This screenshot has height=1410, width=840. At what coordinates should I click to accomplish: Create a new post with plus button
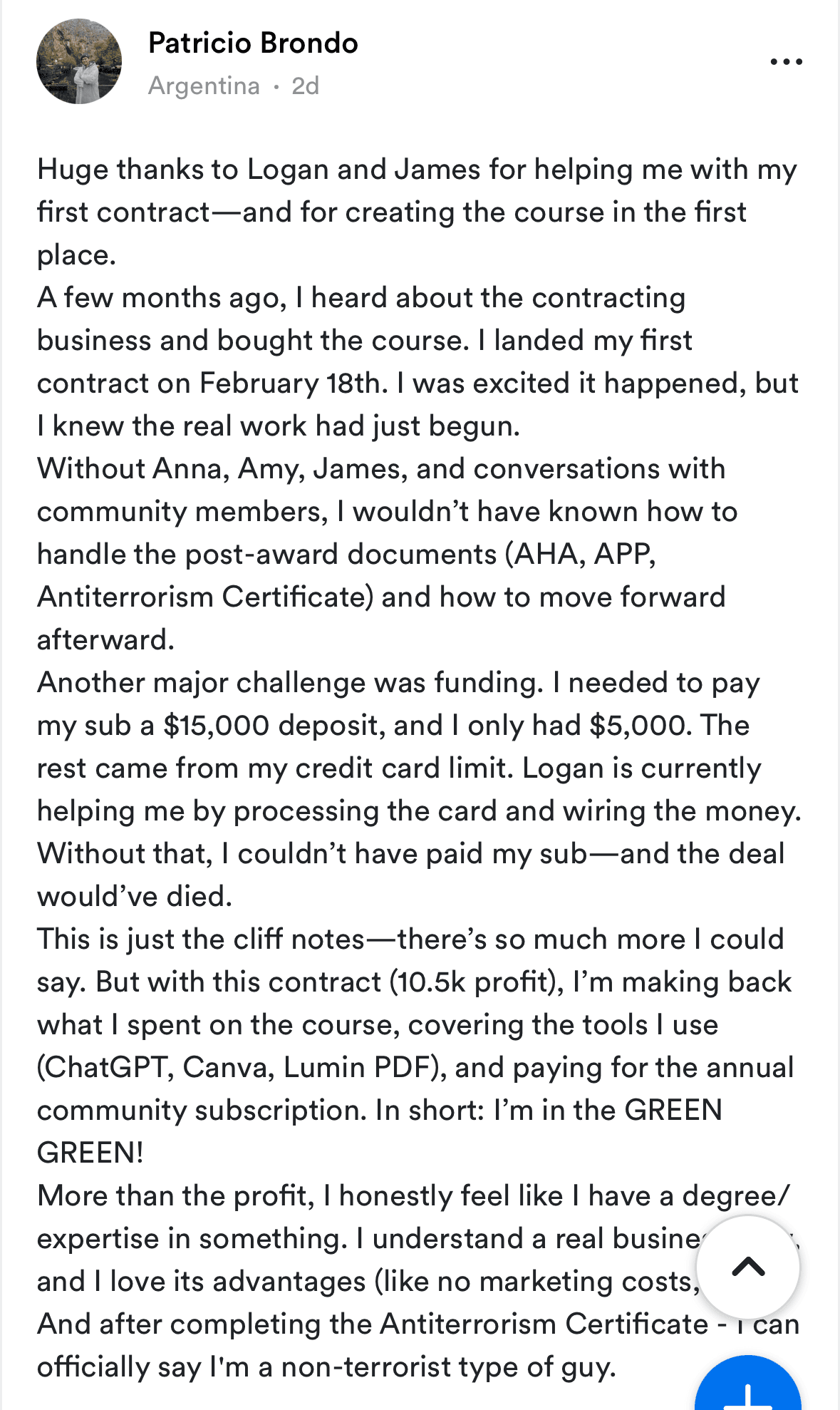[748, 1386]
